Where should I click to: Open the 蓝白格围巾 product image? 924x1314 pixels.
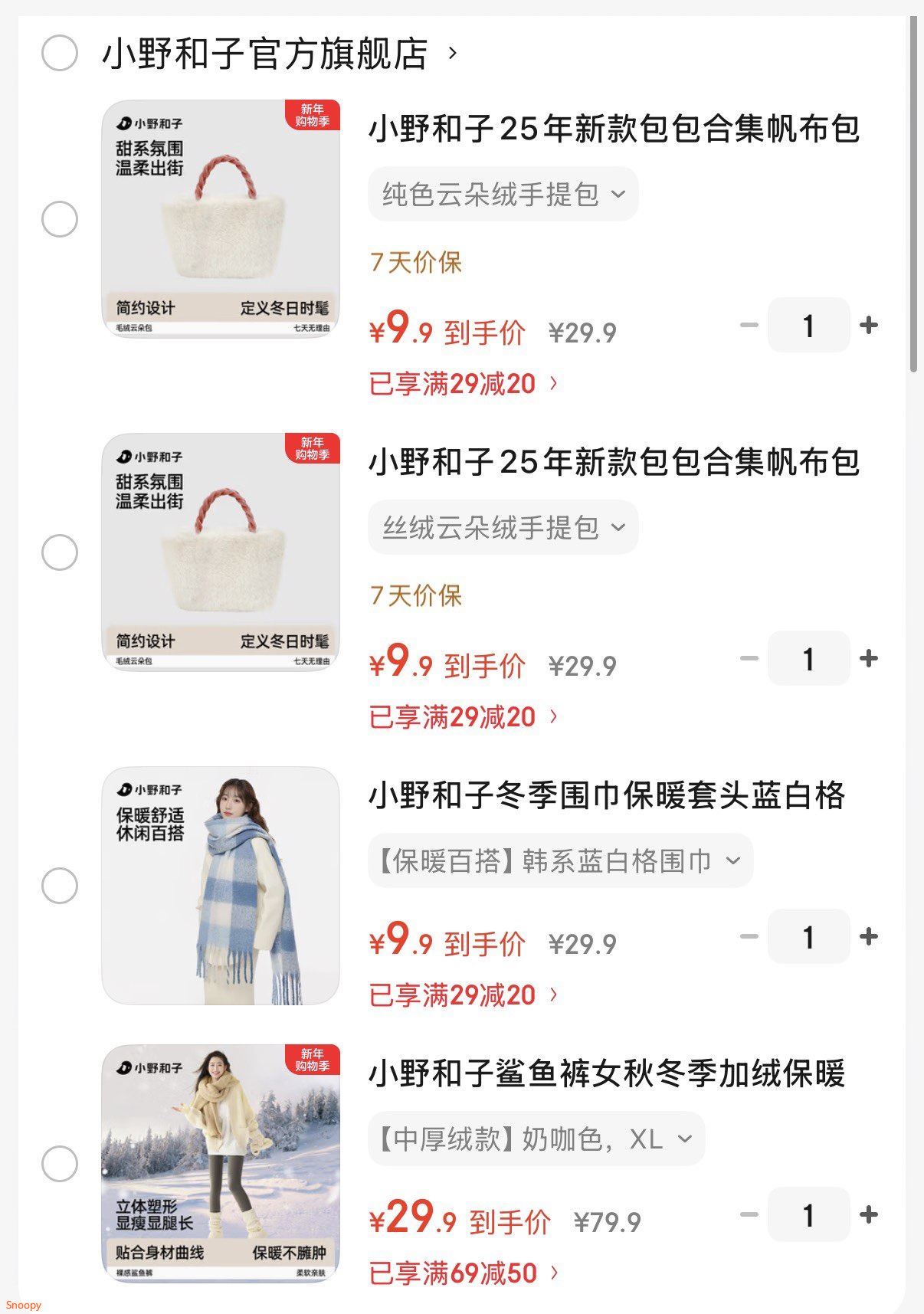point(221,886)
